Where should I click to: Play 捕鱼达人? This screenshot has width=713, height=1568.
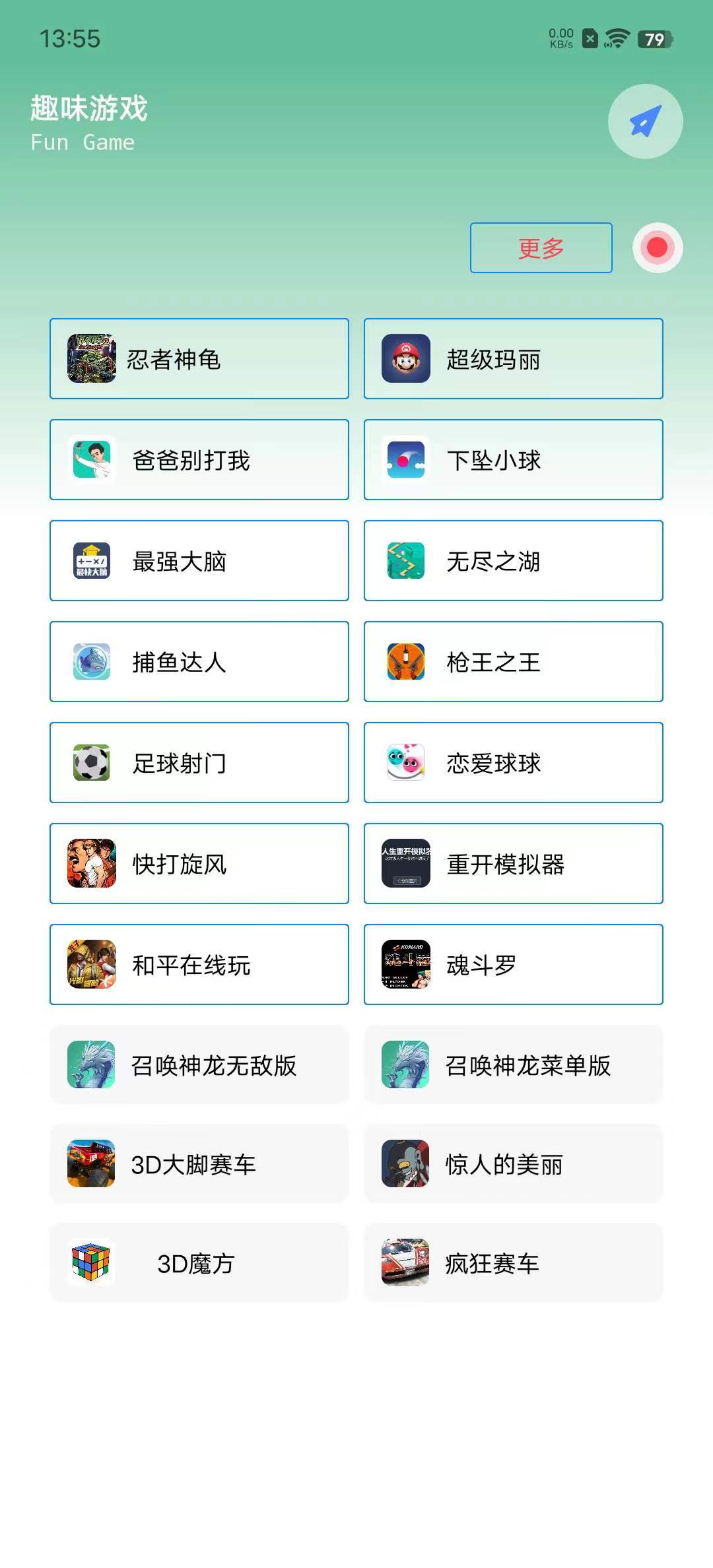[x=199, y=662]
